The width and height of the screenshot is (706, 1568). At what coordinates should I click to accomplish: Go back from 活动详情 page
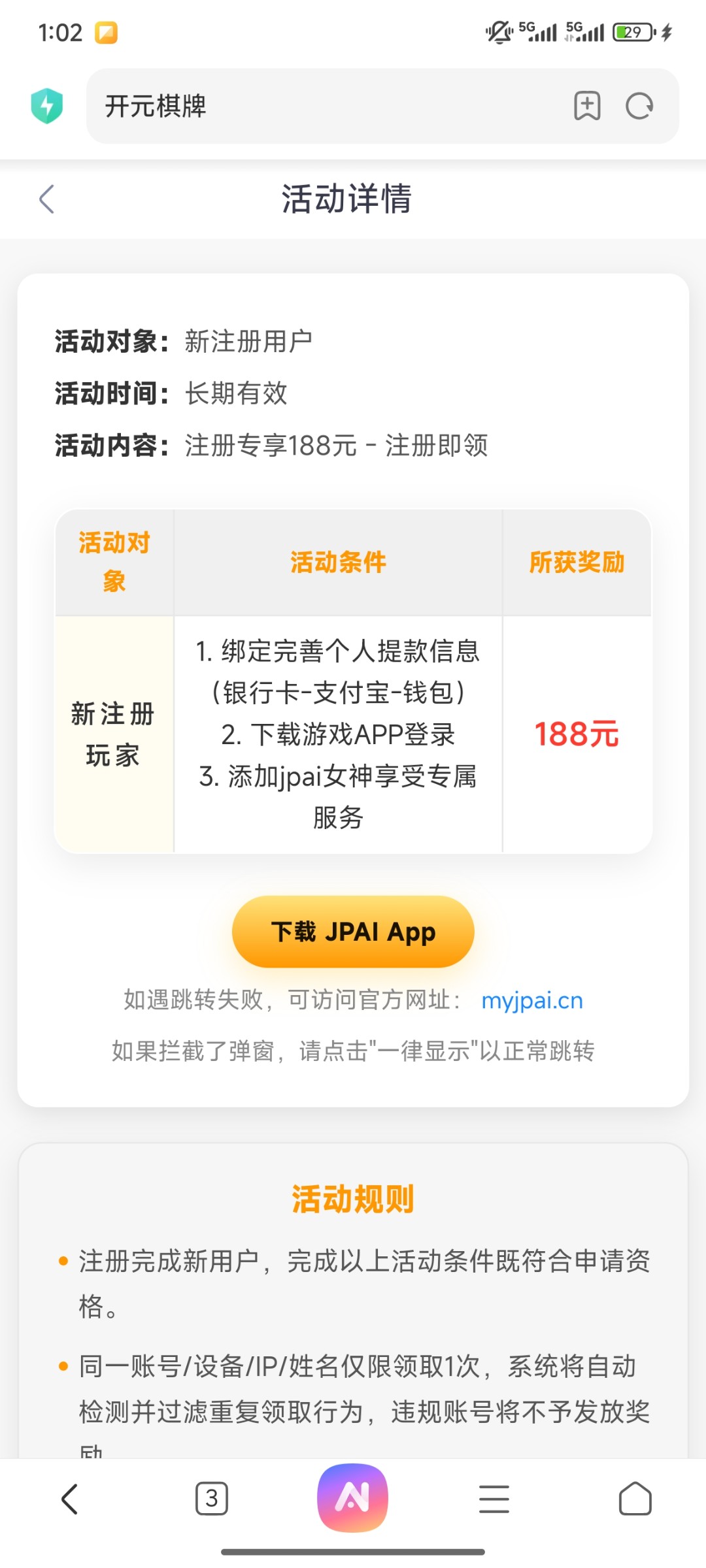[x=46, y=199]
